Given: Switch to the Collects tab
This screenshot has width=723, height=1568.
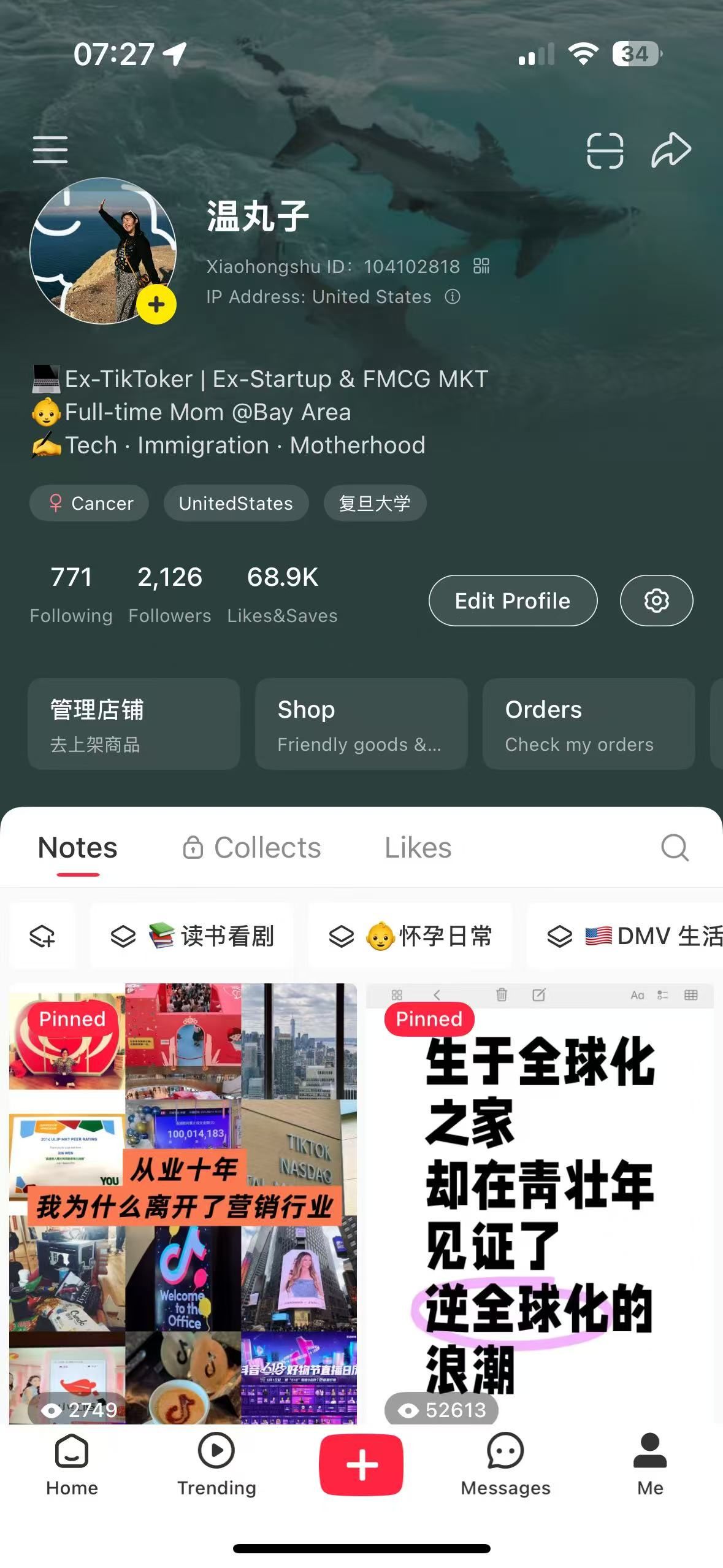Looking at the screenshot, I should click(252, 848).
